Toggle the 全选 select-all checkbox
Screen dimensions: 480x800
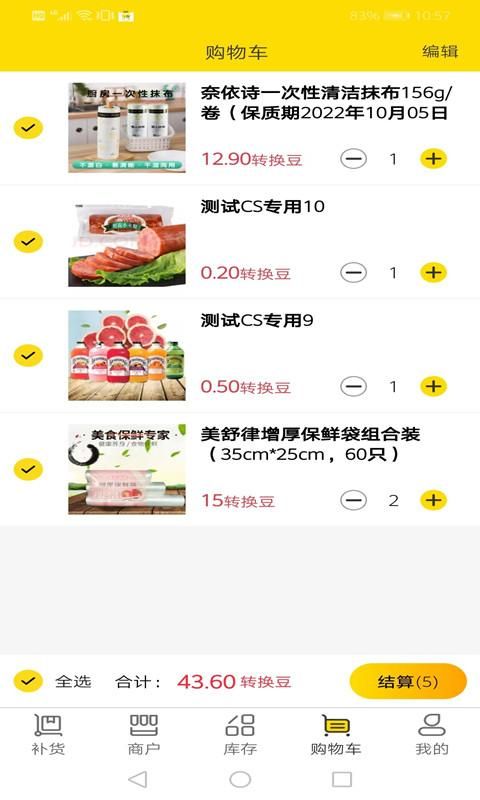(x=28, y=681)
